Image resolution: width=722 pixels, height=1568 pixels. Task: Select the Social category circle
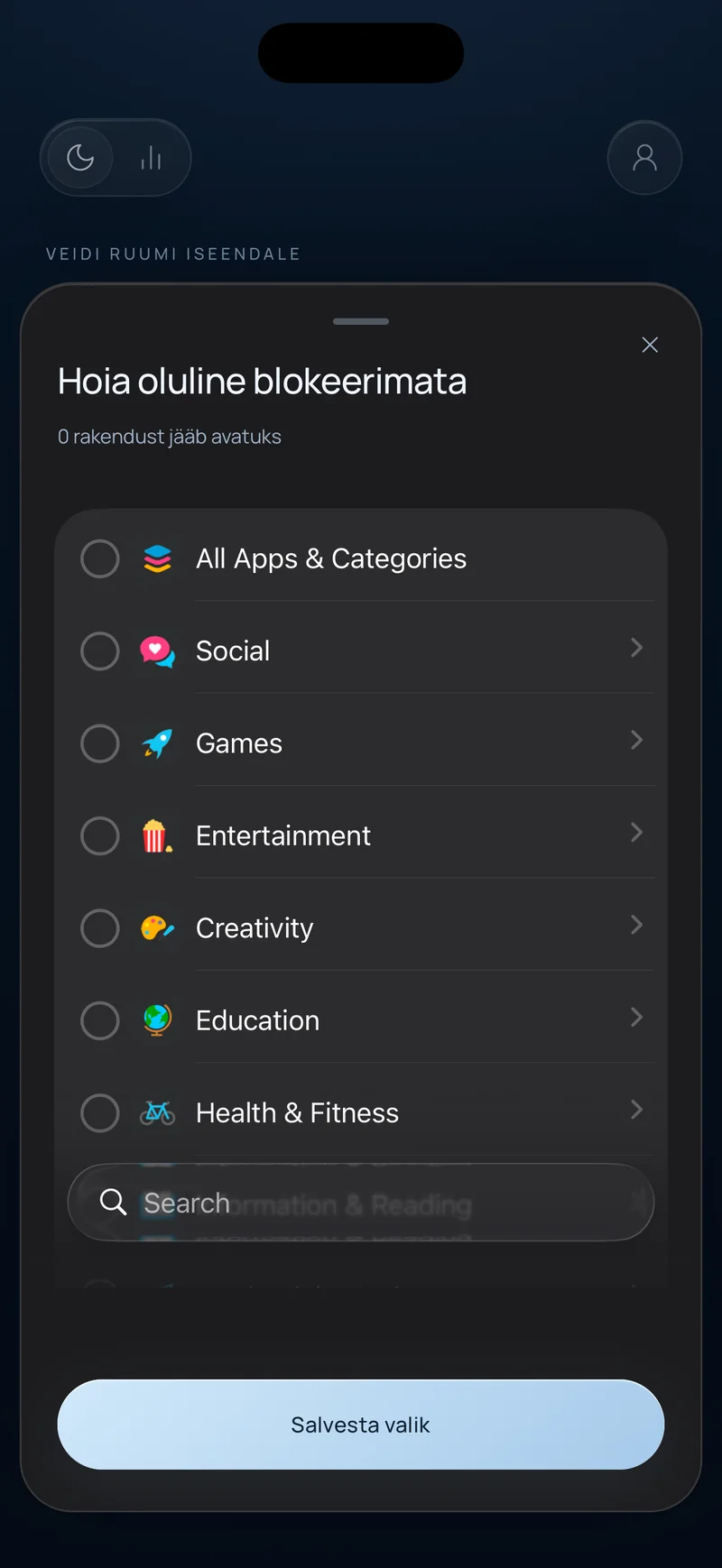pyautogui.click(x=100, y=650)
